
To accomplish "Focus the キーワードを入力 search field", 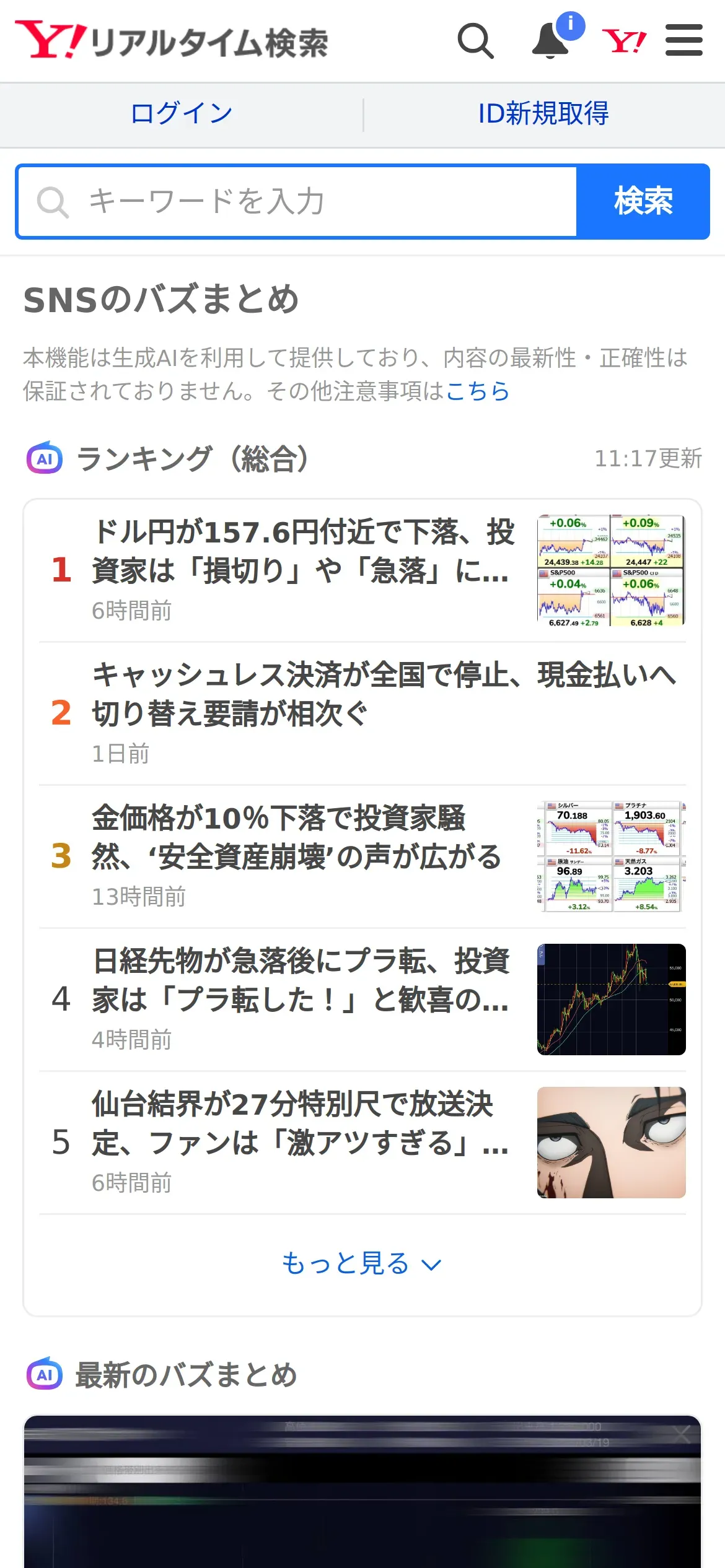I will [297, 201].
